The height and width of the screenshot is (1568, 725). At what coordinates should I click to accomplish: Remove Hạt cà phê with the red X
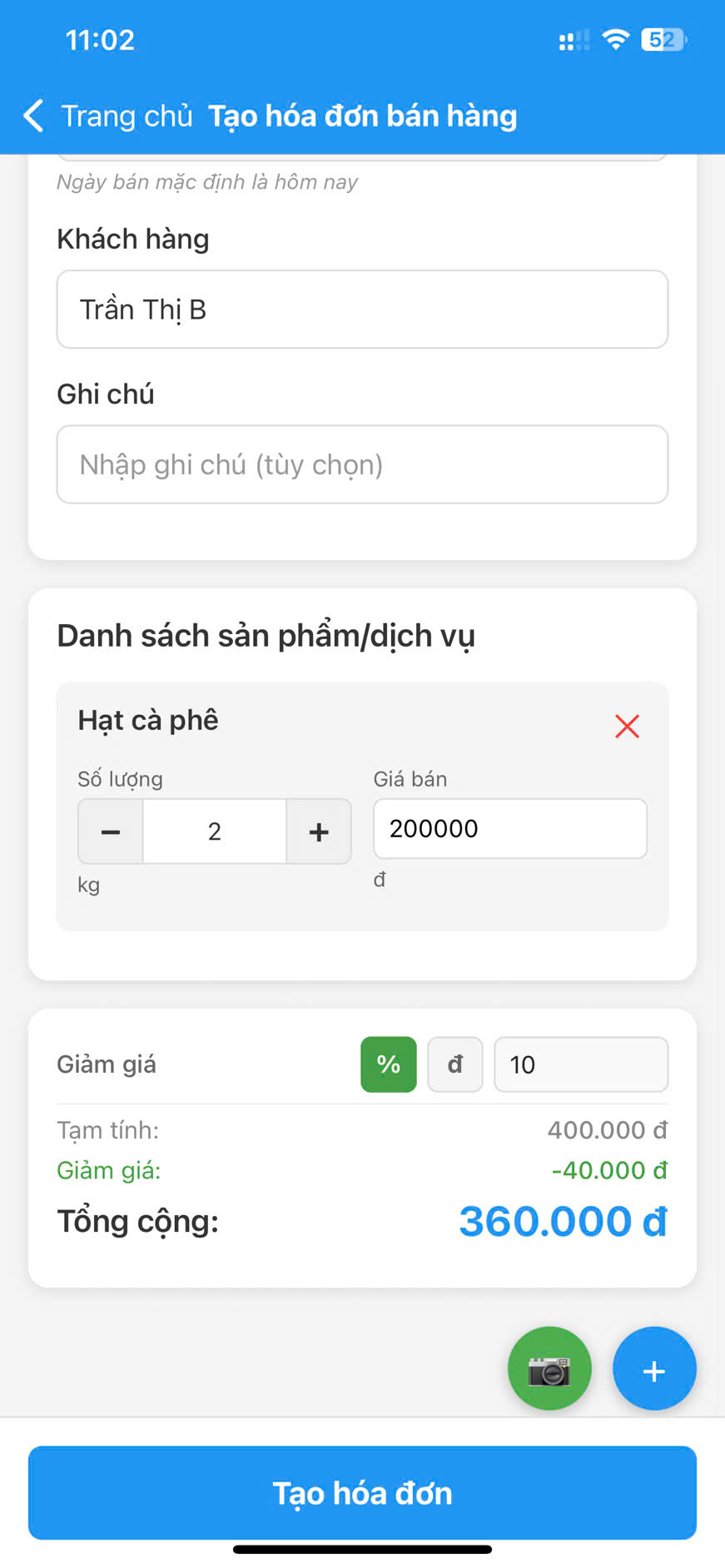pos(626,726)
